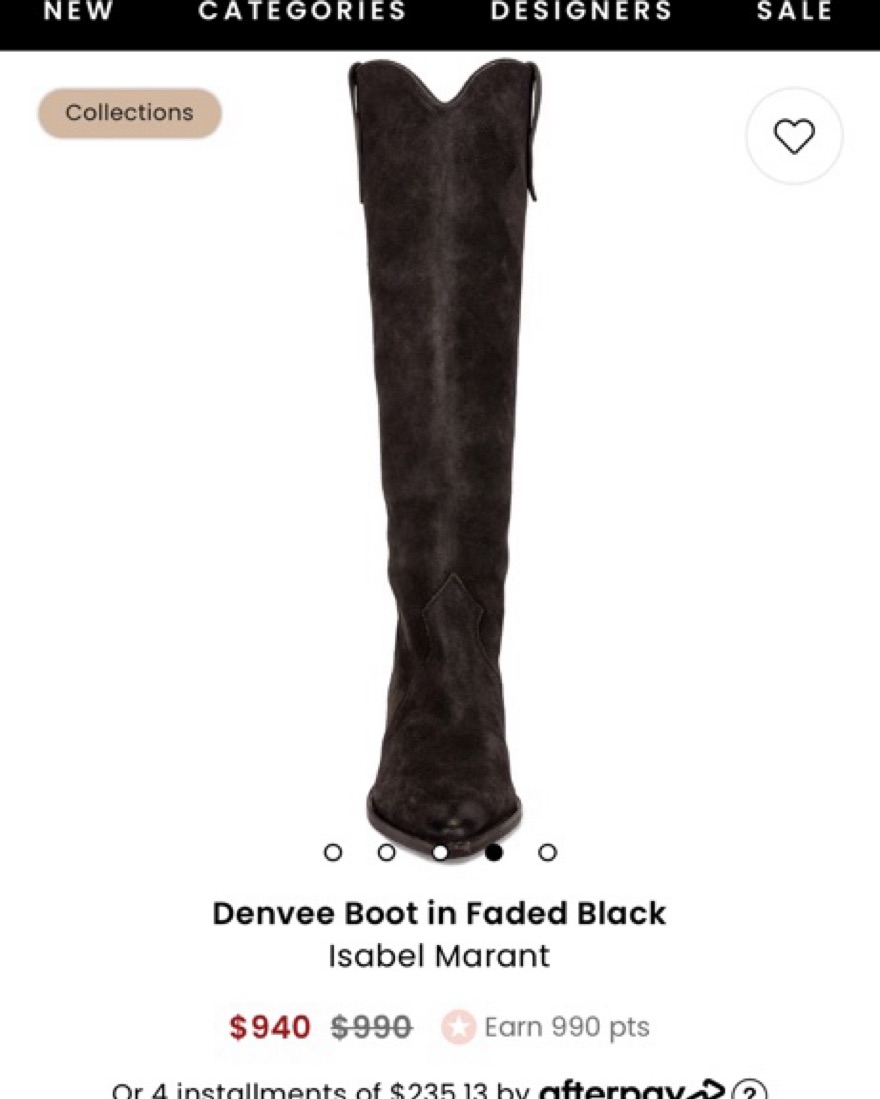Open the Afterpay info question mark

750,1090
